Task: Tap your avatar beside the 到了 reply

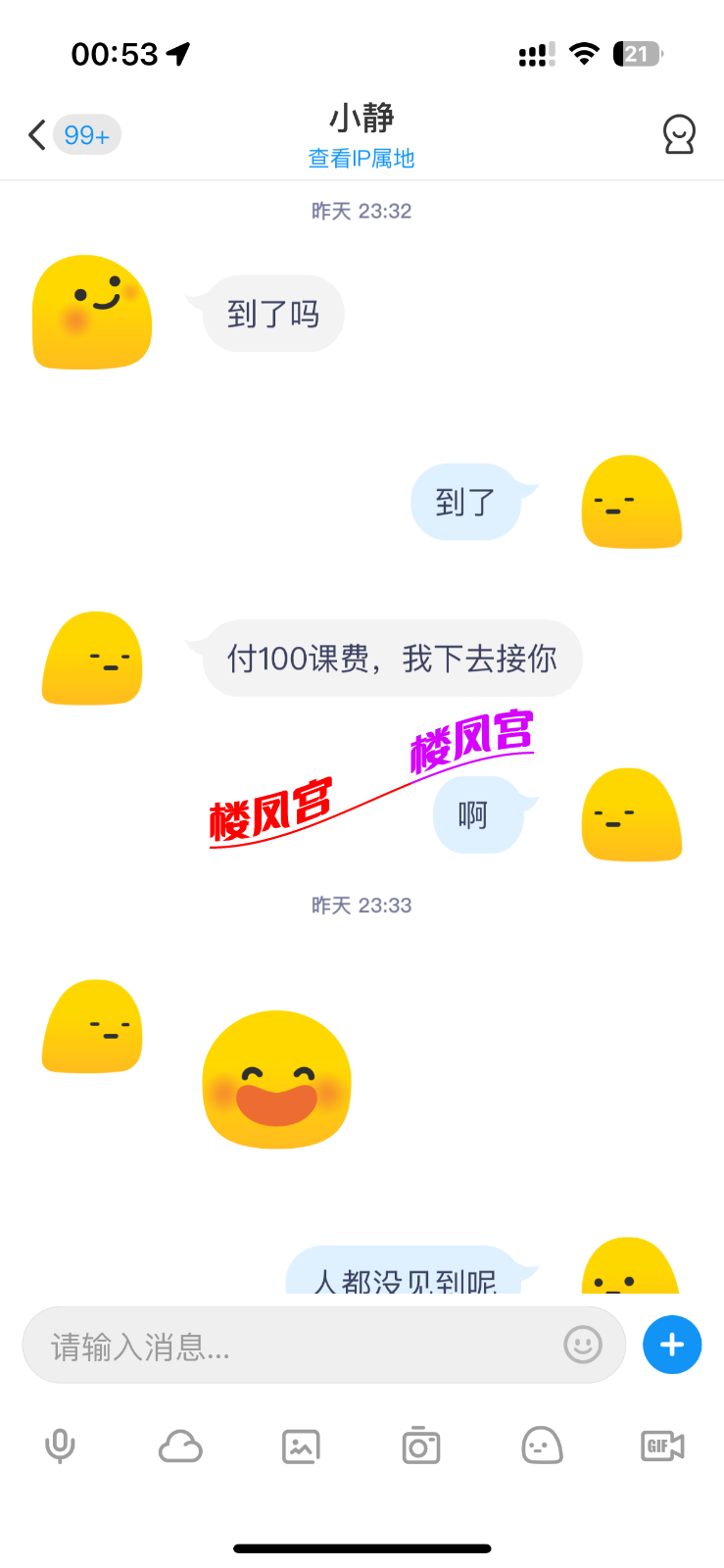Action: (631, 502)
